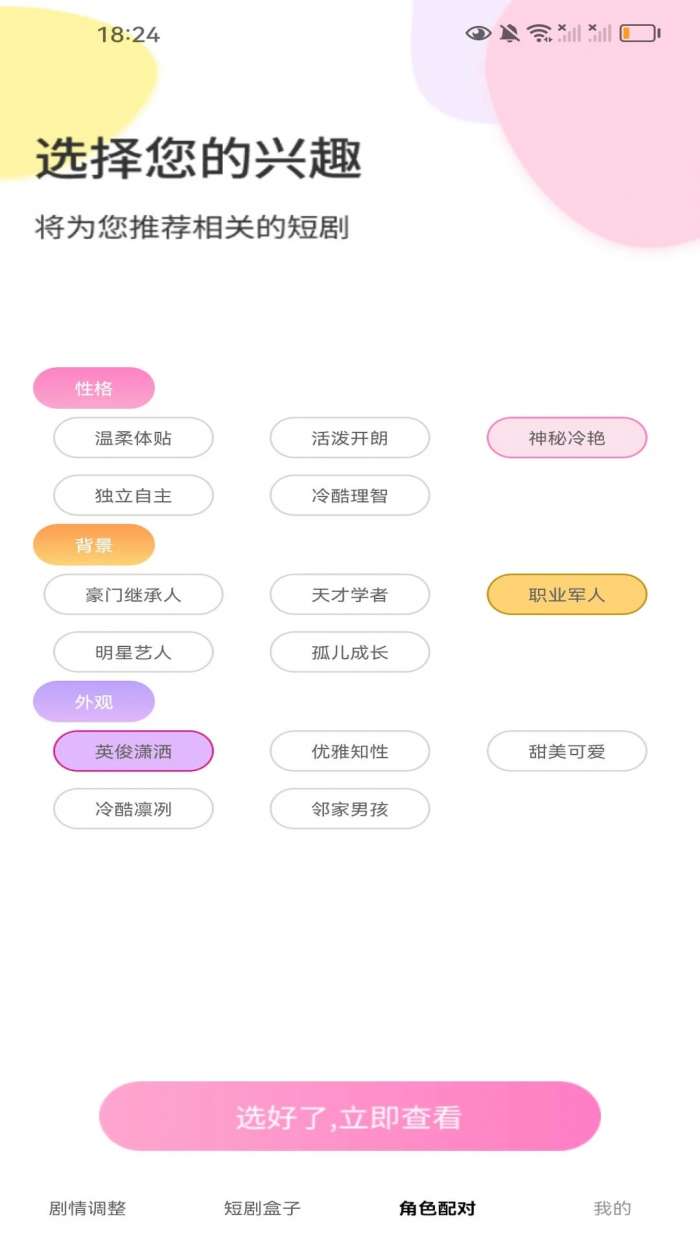Tap the 冷酷理智 chip

point(350,495)
